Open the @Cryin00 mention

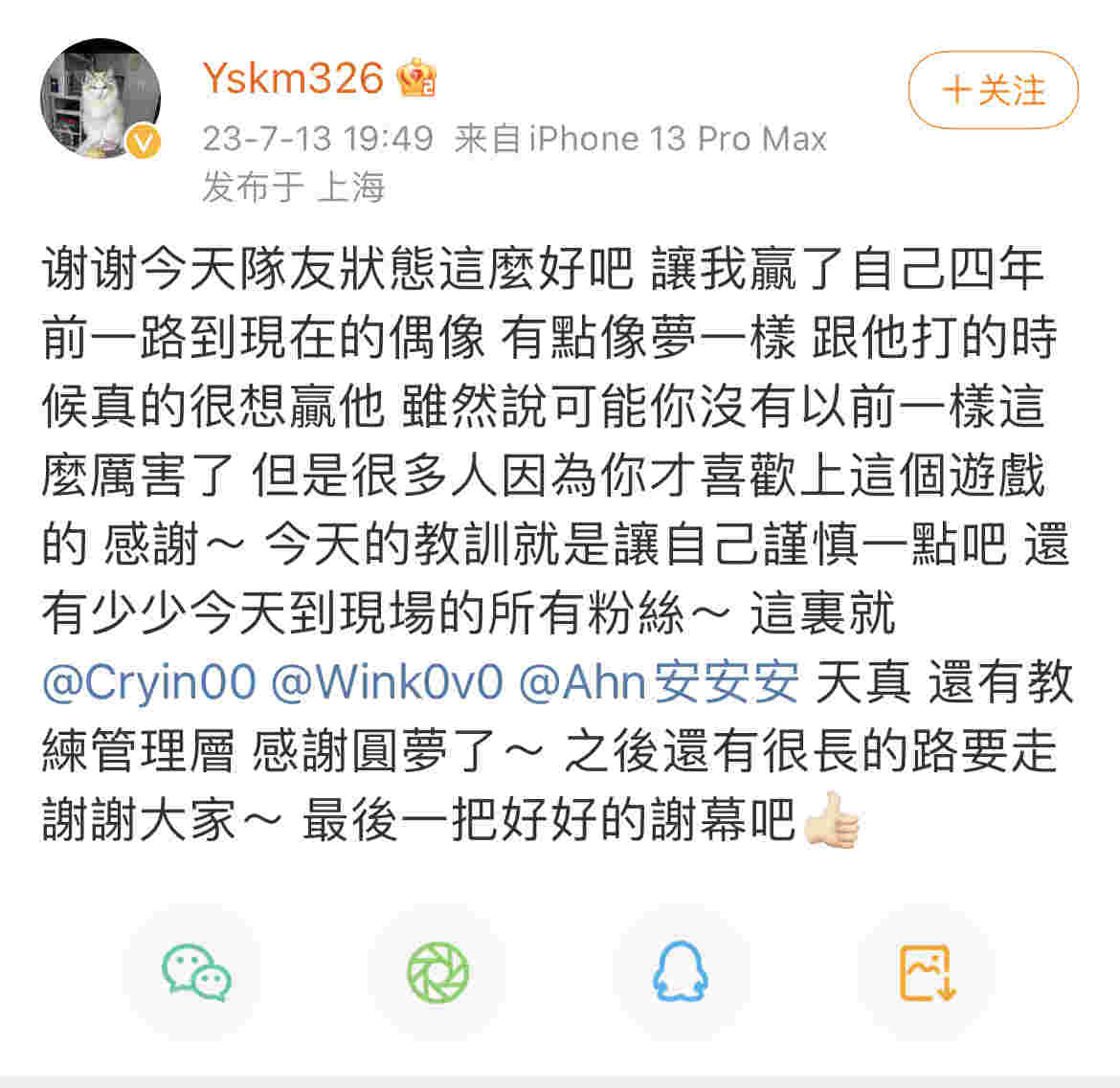149,683
